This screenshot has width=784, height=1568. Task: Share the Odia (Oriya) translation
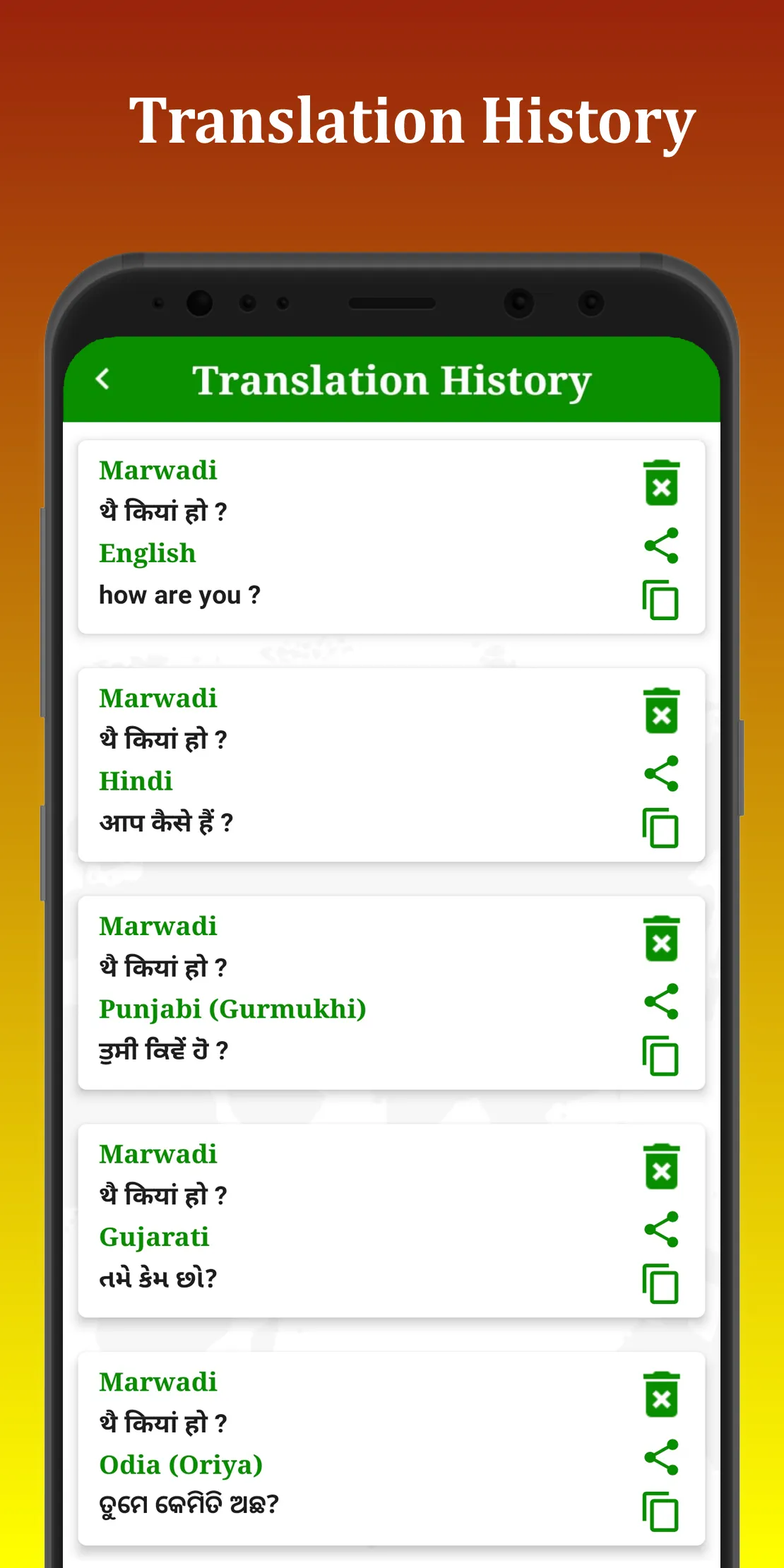[x=661, y=1457]
